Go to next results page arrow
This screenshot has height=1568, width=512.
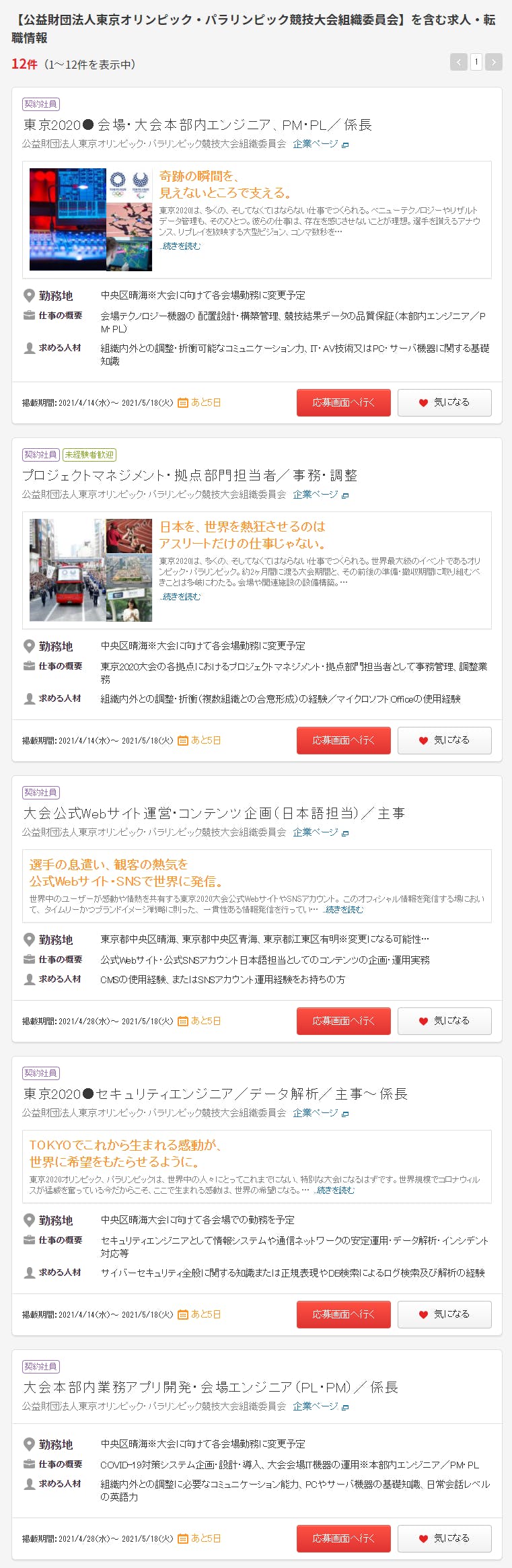tap(493, 62)
